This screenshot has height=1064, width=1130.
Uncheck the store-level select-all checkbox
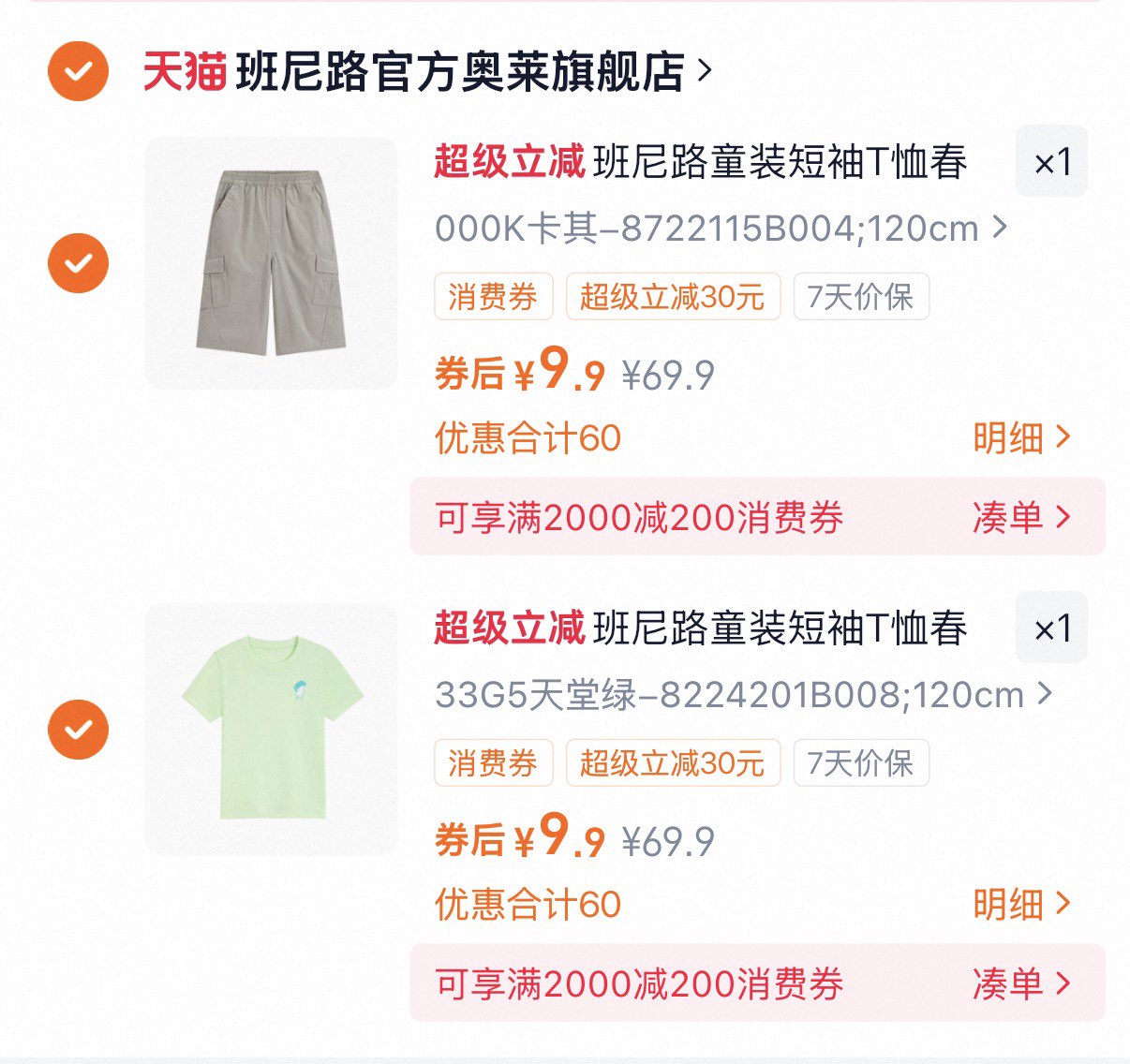tap(78, 71)
